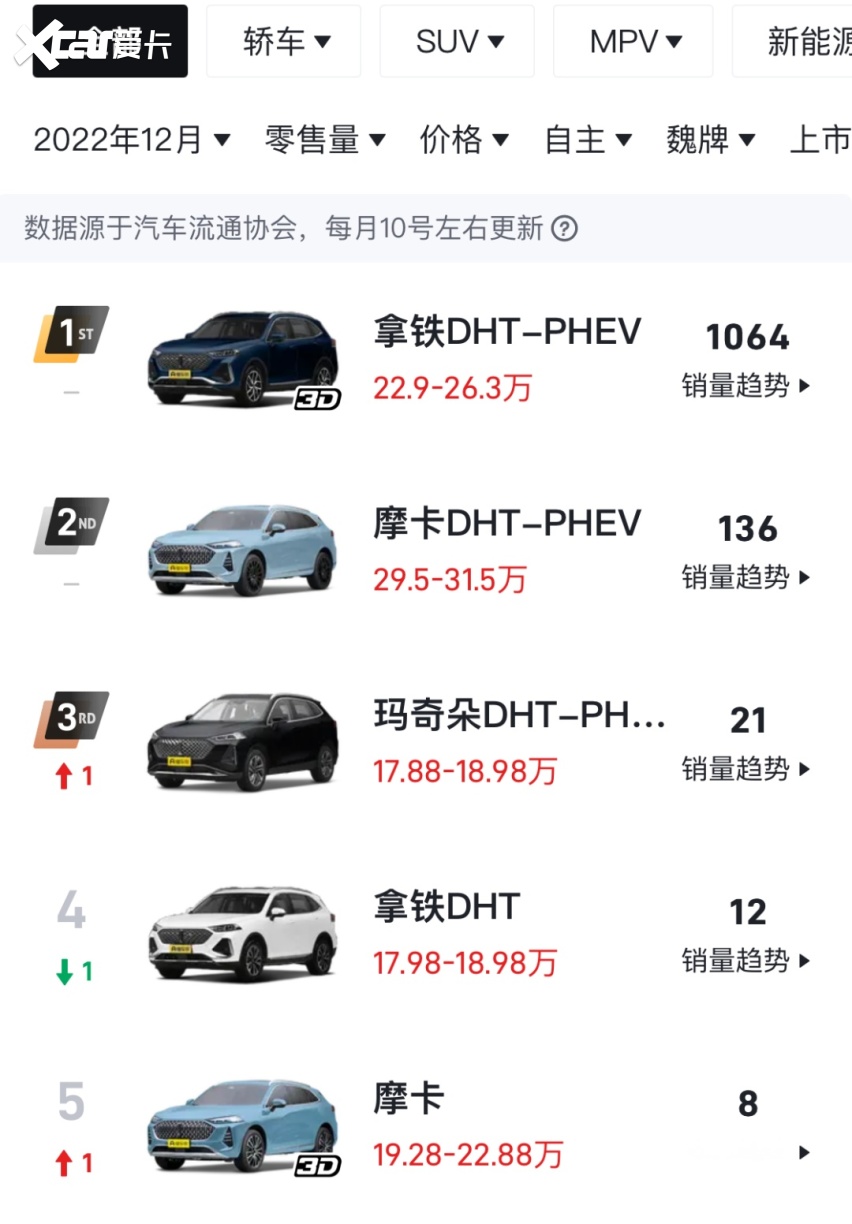Open the 拿铁DHT-PHEV car entry
The height and width of the screenshot is (1224, 852).
[x=506, y=333]
